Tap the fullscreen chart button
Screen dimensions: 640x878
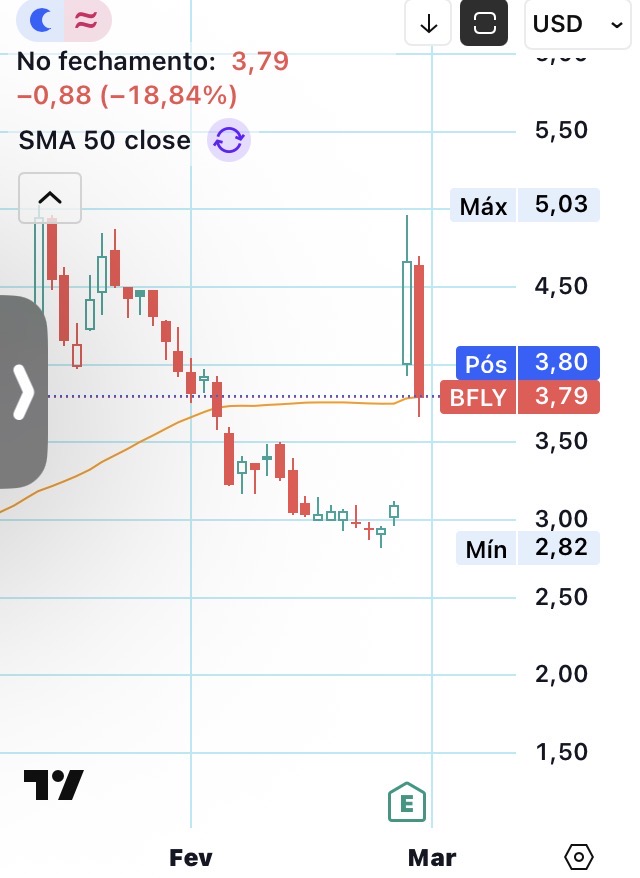(484, 24)
